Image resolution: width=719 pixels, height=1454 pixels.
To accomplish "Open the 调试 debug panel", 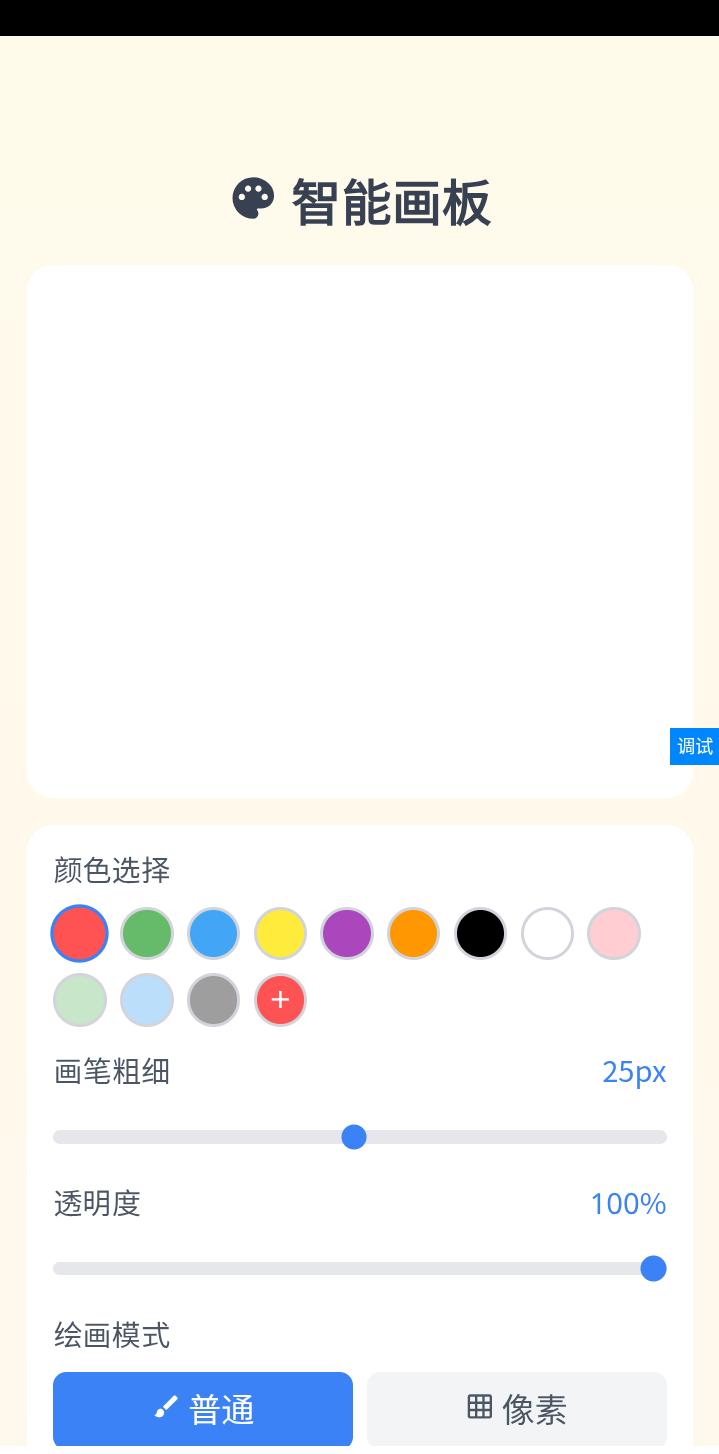I will pos(695,746).
